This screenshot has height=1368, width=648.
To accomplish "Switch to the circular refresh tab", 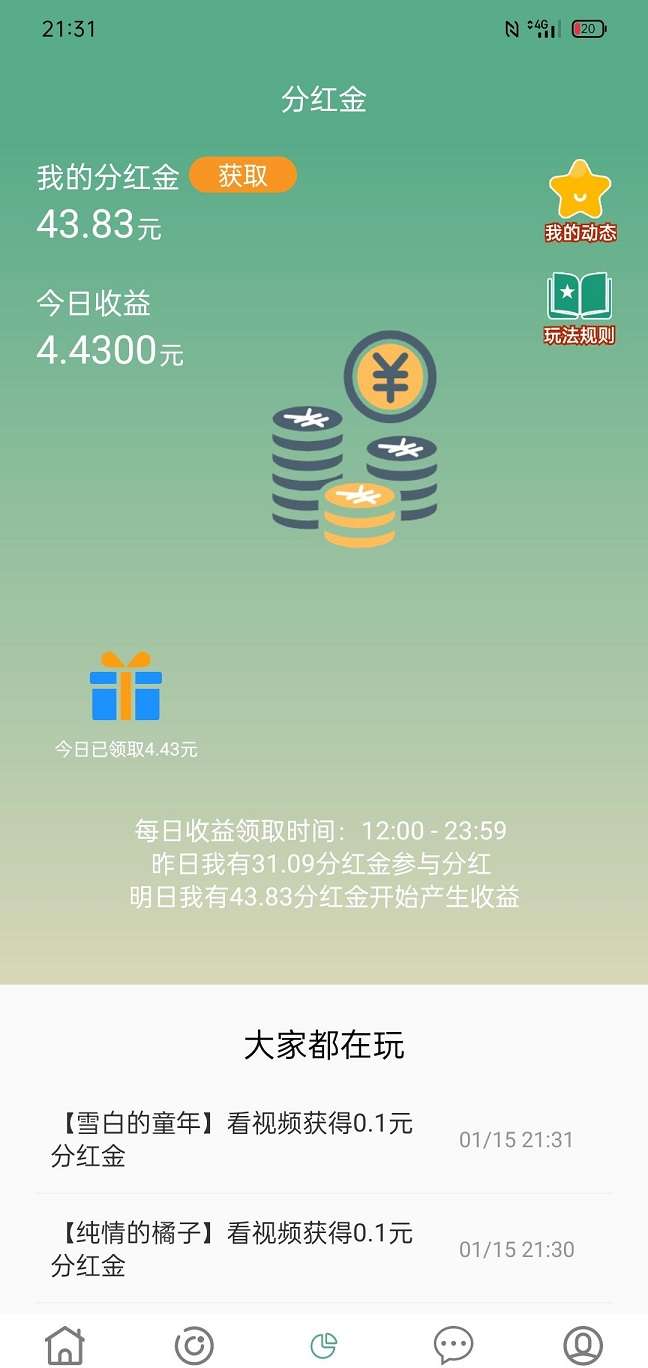I will click(x=194, y=1345).
